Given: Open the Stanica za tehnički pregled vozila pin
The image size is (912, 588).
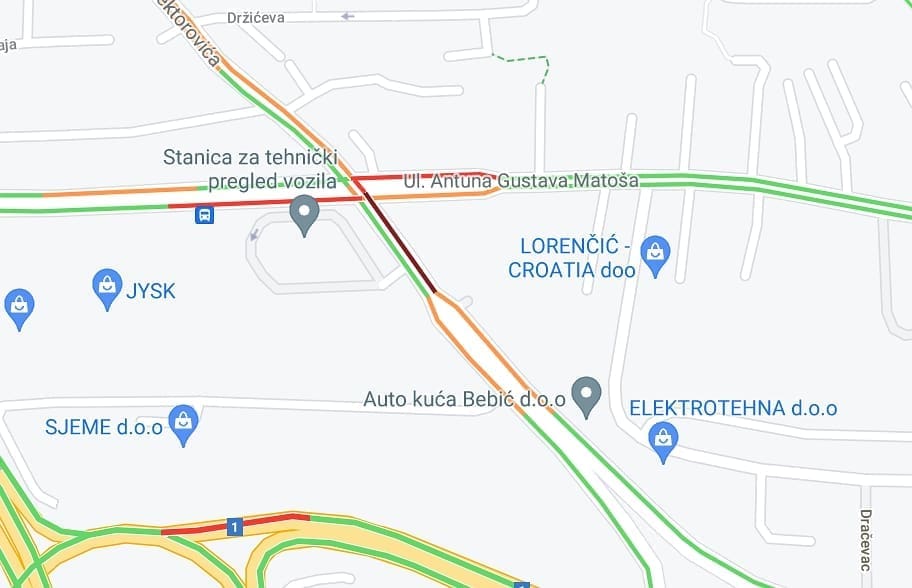Looking at the screenshot, I should tap(304, 213).
